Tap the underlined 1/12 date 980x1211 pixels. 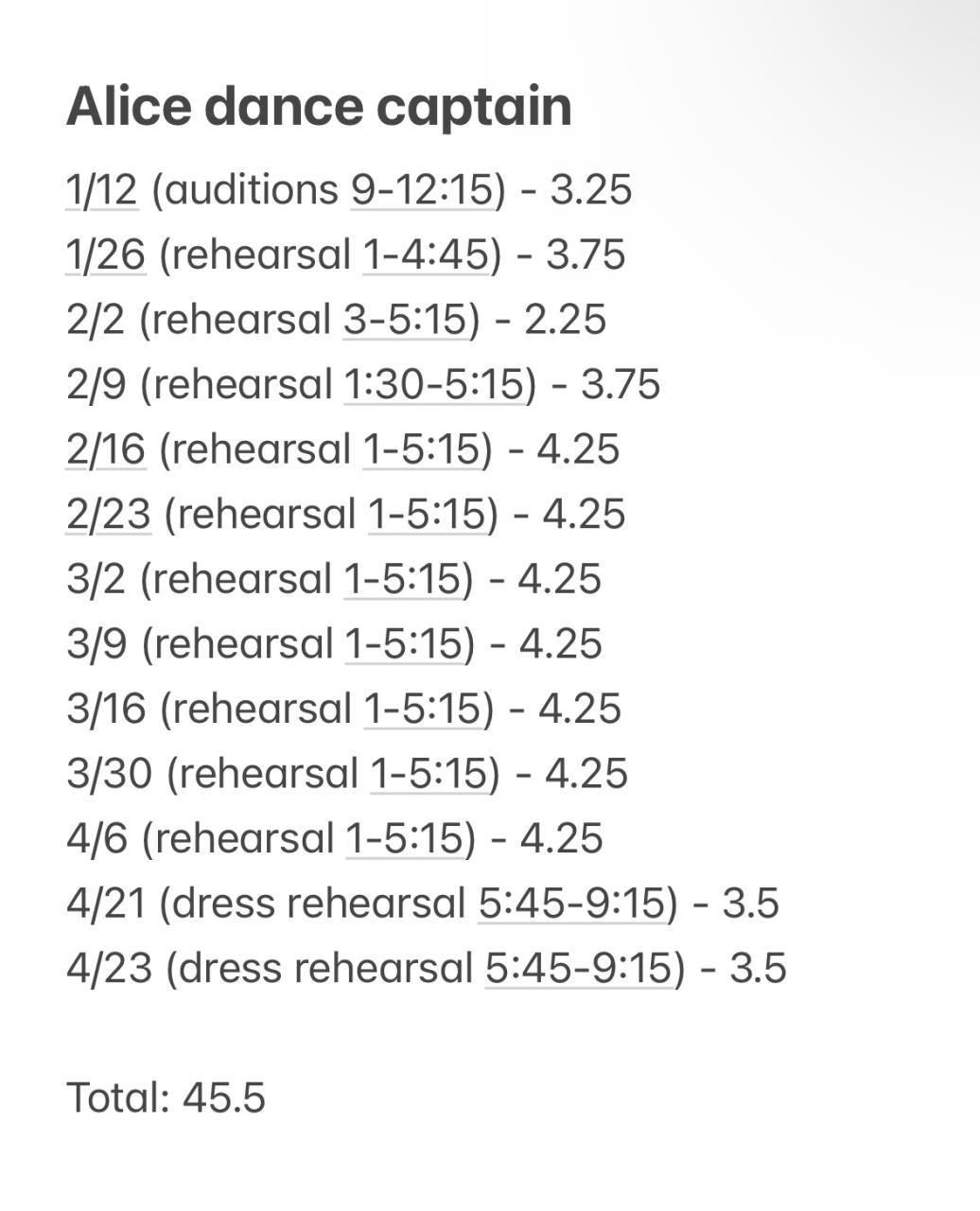102,190
